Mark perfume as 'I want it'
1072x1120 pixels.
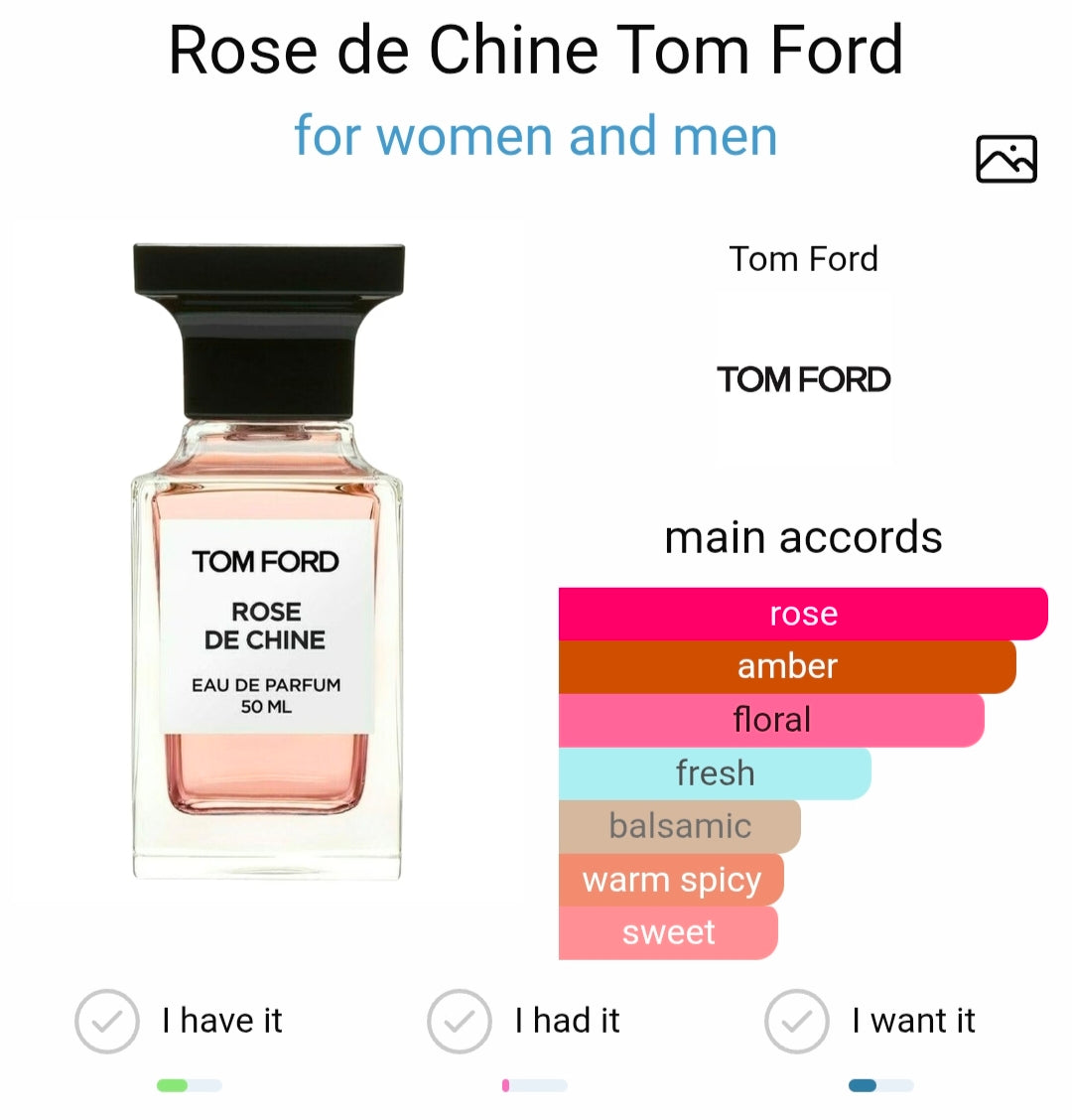[797, 1021]
